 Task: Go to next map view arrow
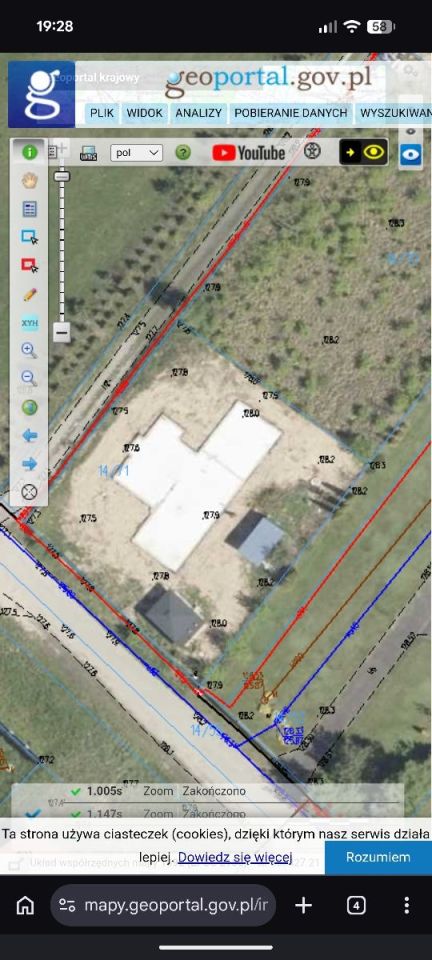point(29,463)
